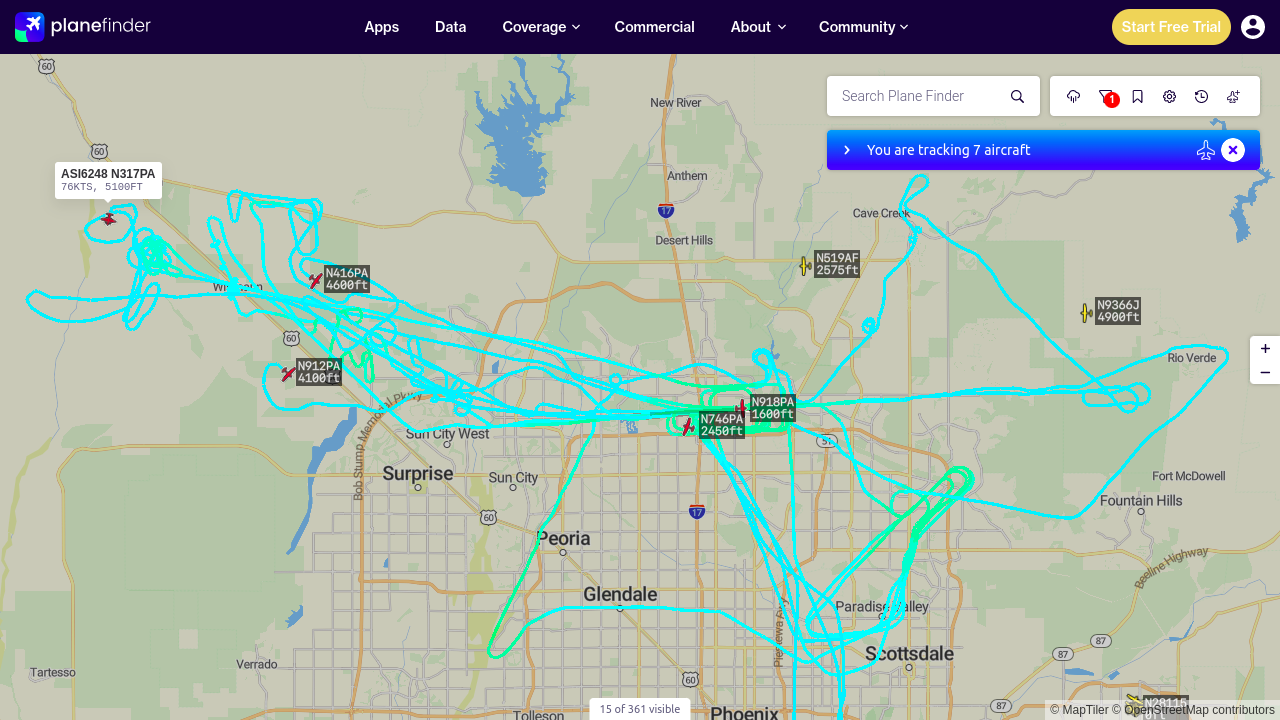Expand the About dropdown menu

(758, 27)
